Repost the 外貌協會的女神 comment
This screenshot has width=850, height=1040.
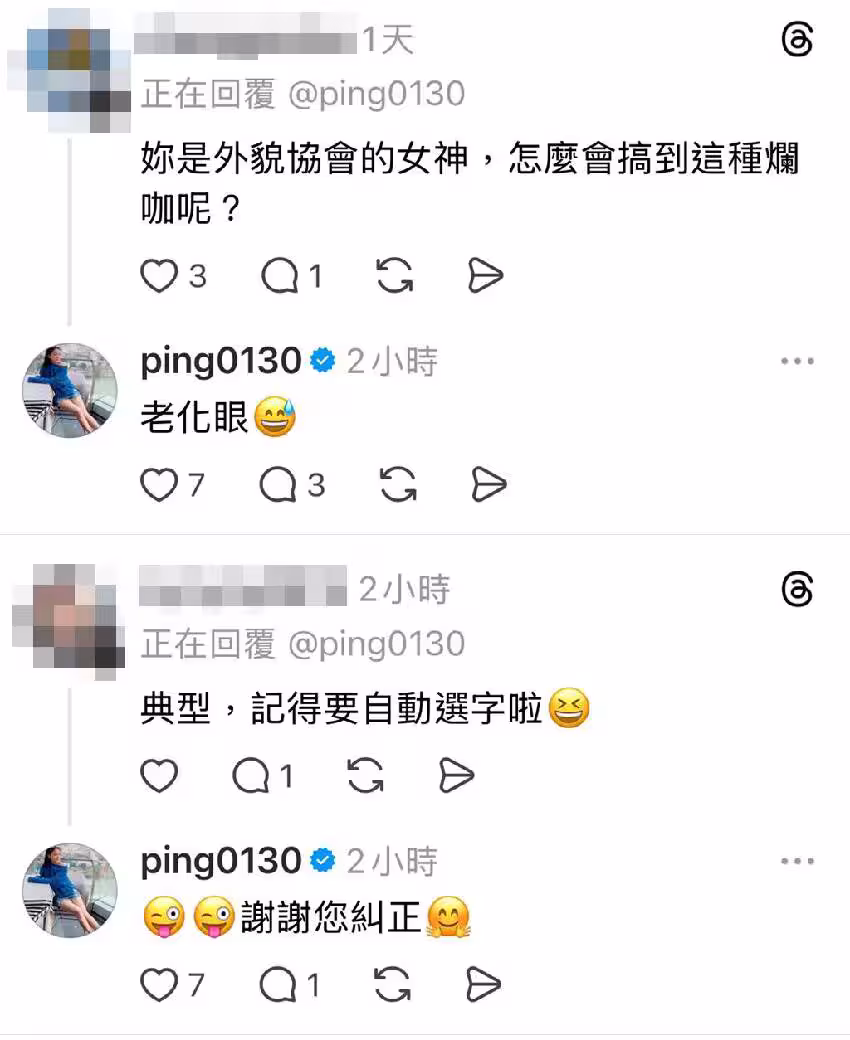pyautogui.click(x=396, y=276)
